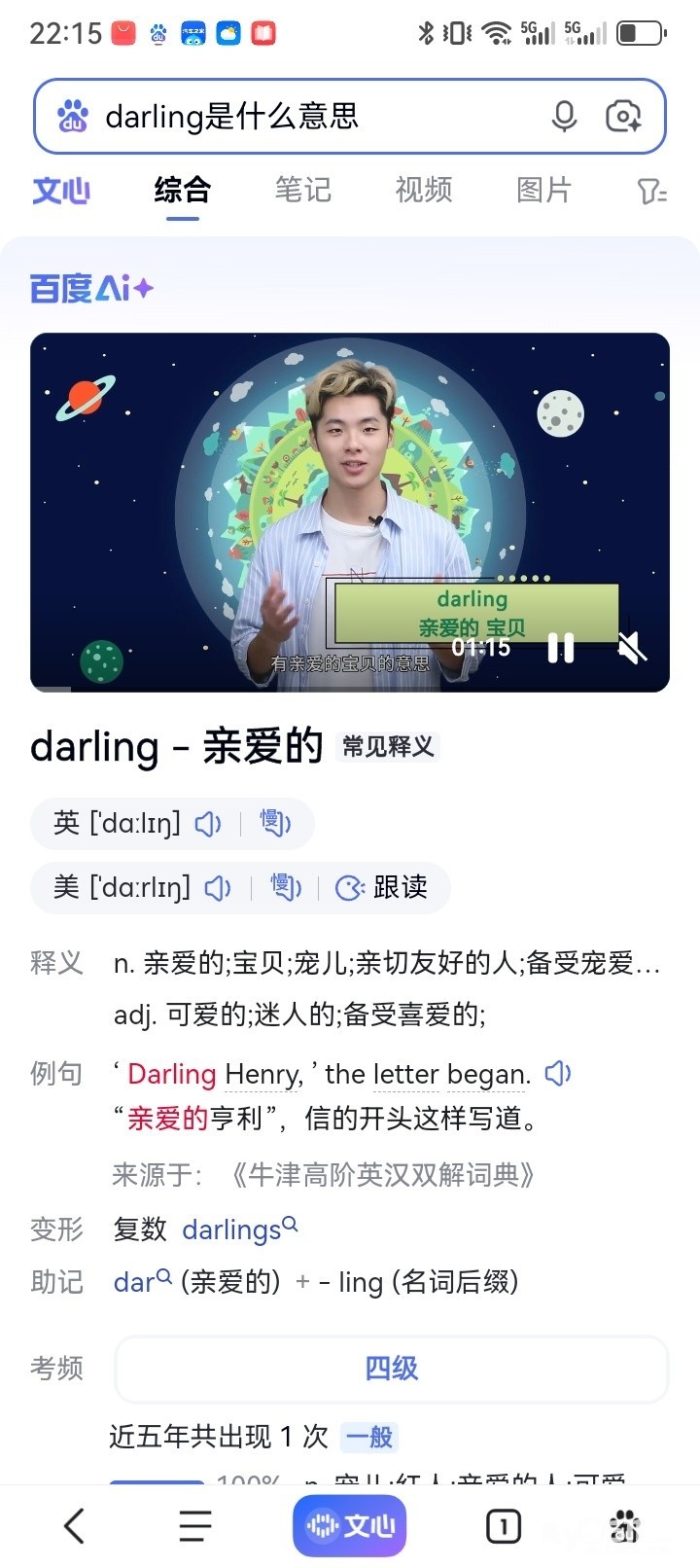Select the 四级 exam frequency tab
This screenshot has width=700, height=1568.
[391, 1369]
